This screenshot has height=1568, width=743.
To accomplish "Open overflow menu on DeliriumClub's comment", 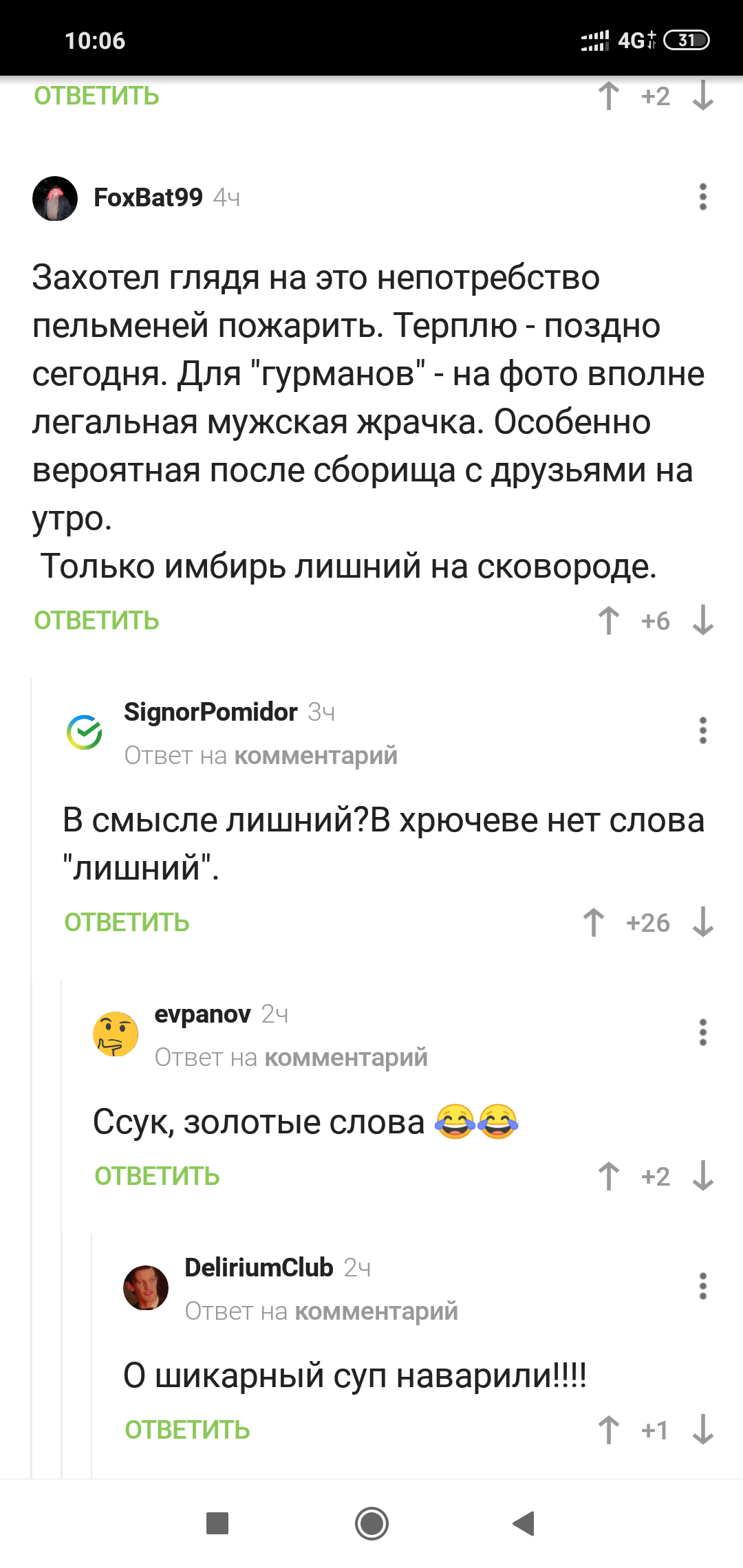I will (702, 1286).
